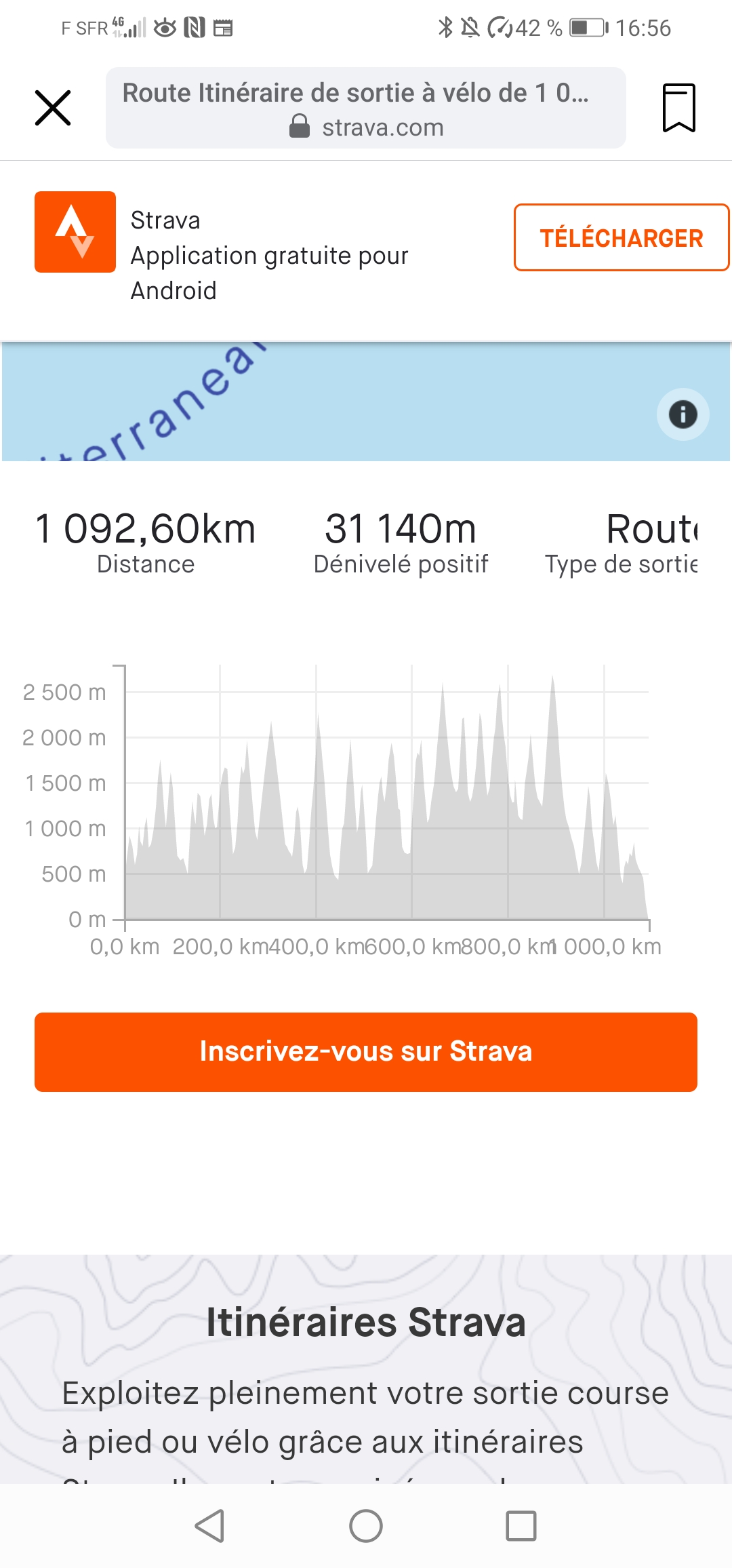Open the map info icon

coord(683,414)
